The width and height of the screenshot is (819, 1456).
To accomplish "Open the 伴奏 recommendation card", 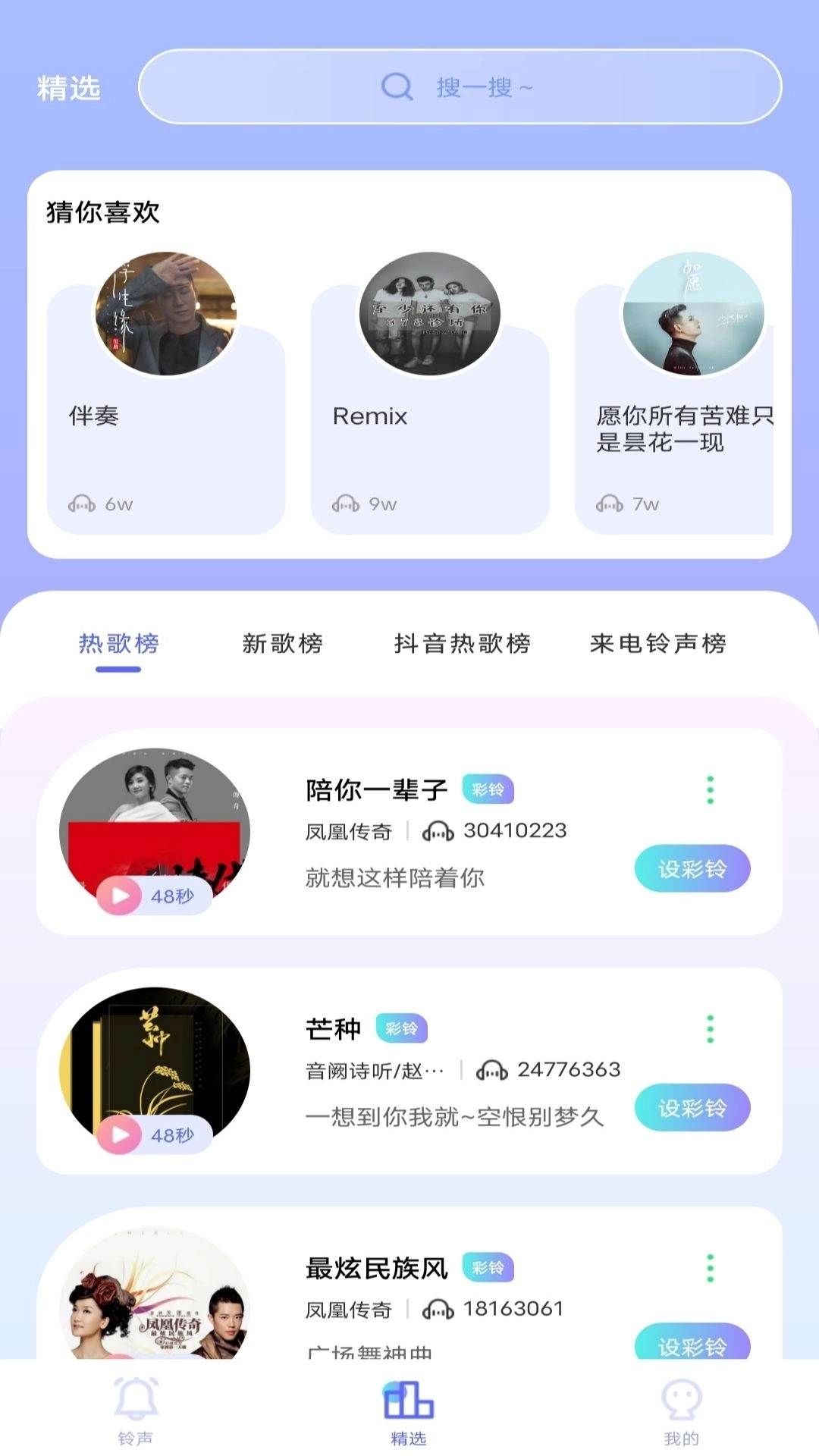I will pyautogui.click(x=165, y=409).
